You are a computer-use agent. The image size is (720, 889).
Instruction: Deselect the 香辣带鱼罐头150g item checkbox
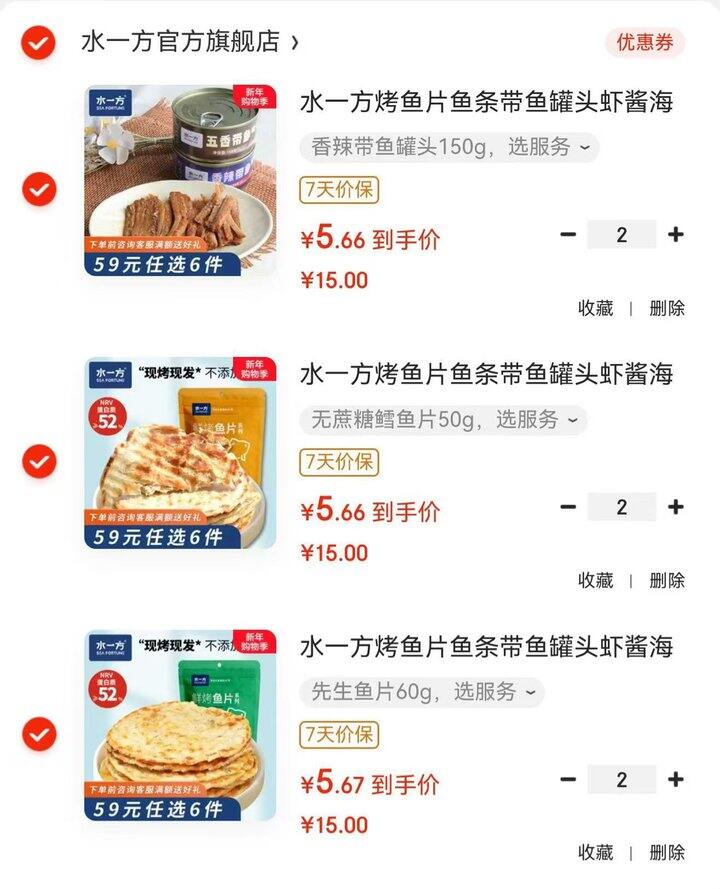pos(39,188)
